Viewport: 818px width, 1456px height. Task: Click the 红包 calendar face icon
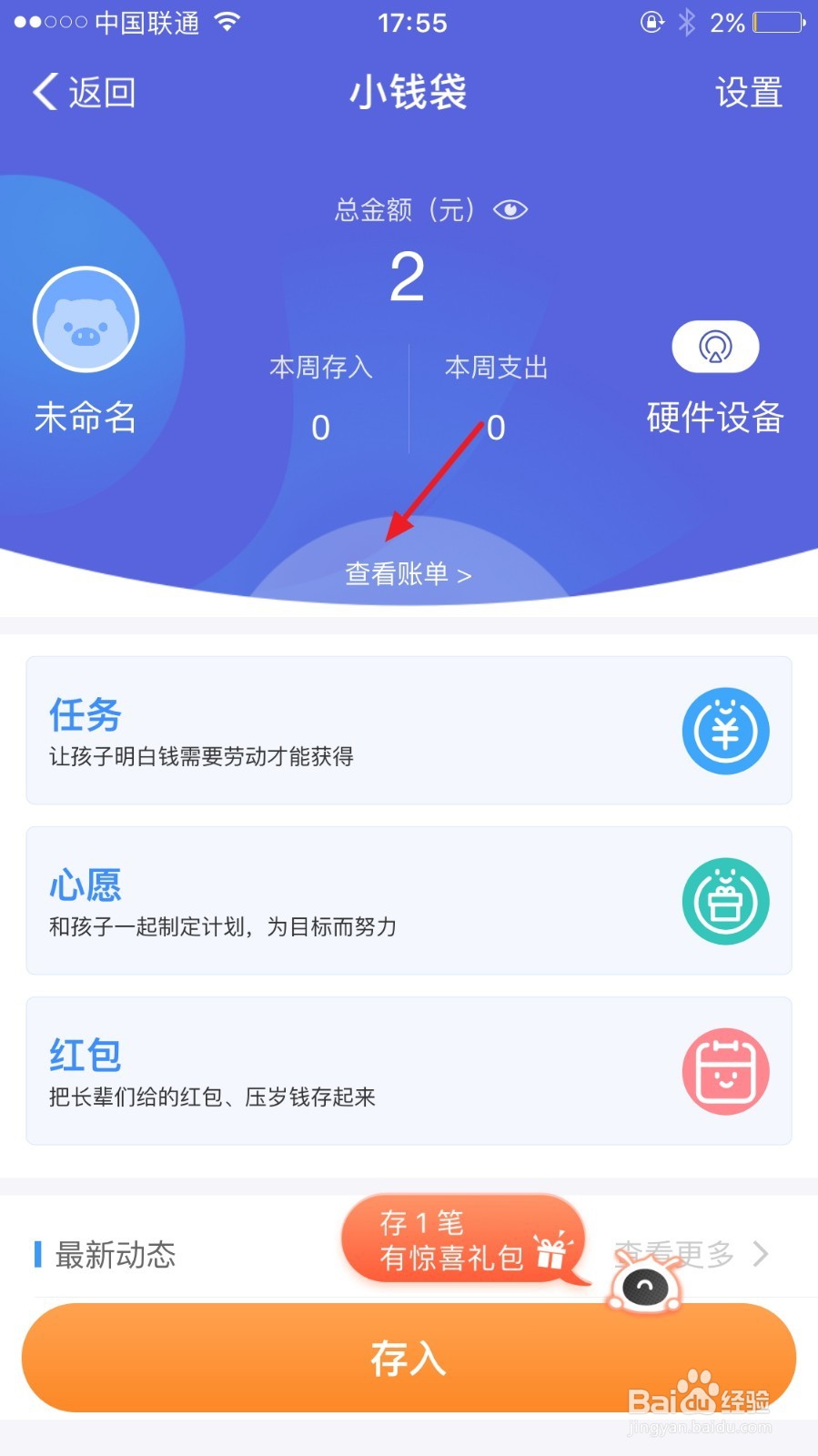[x=725, y=1071]
